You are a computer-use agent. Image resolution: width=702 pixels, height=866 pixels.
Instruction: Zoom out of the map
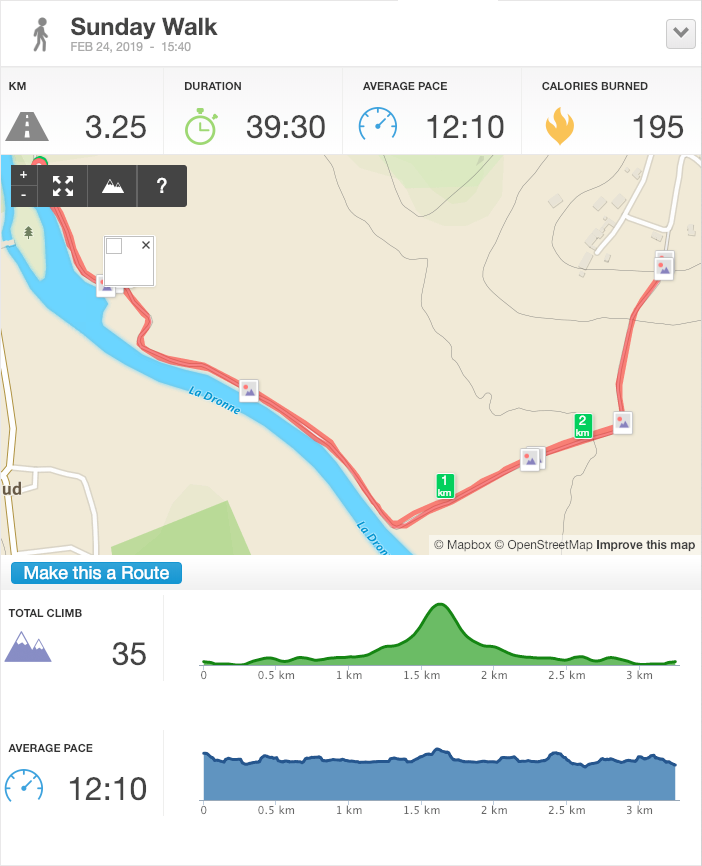click(x=24, y=195)
